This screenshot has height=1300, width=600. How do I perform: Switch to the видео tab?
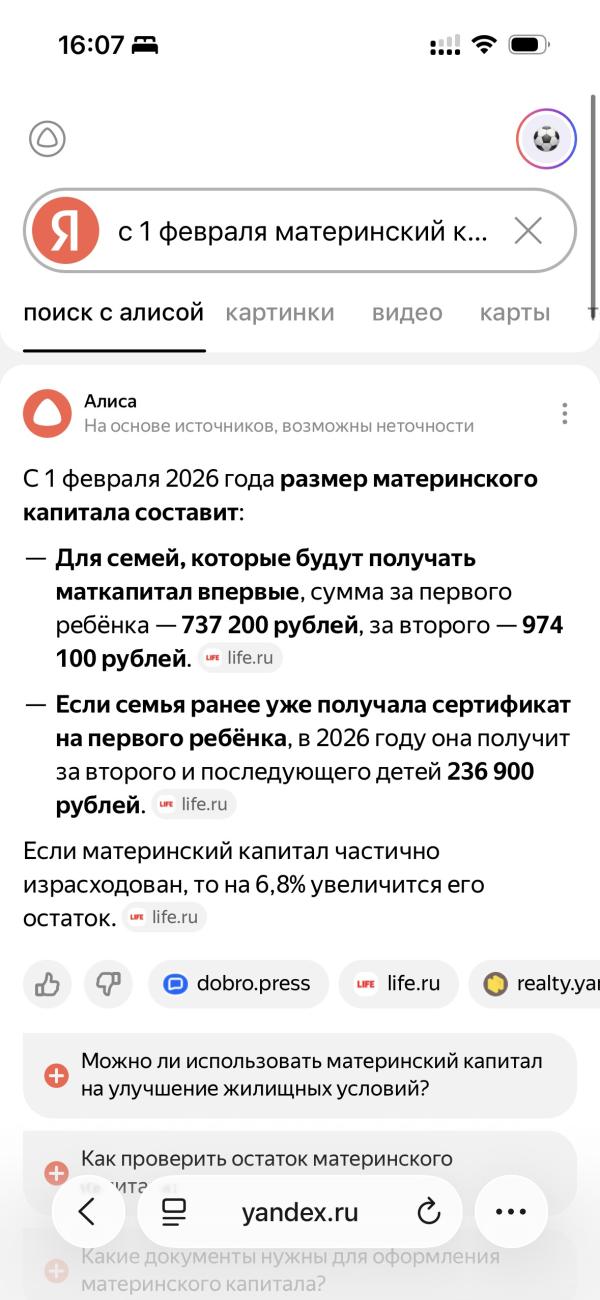pyautogui.click(x=407, y=313)
